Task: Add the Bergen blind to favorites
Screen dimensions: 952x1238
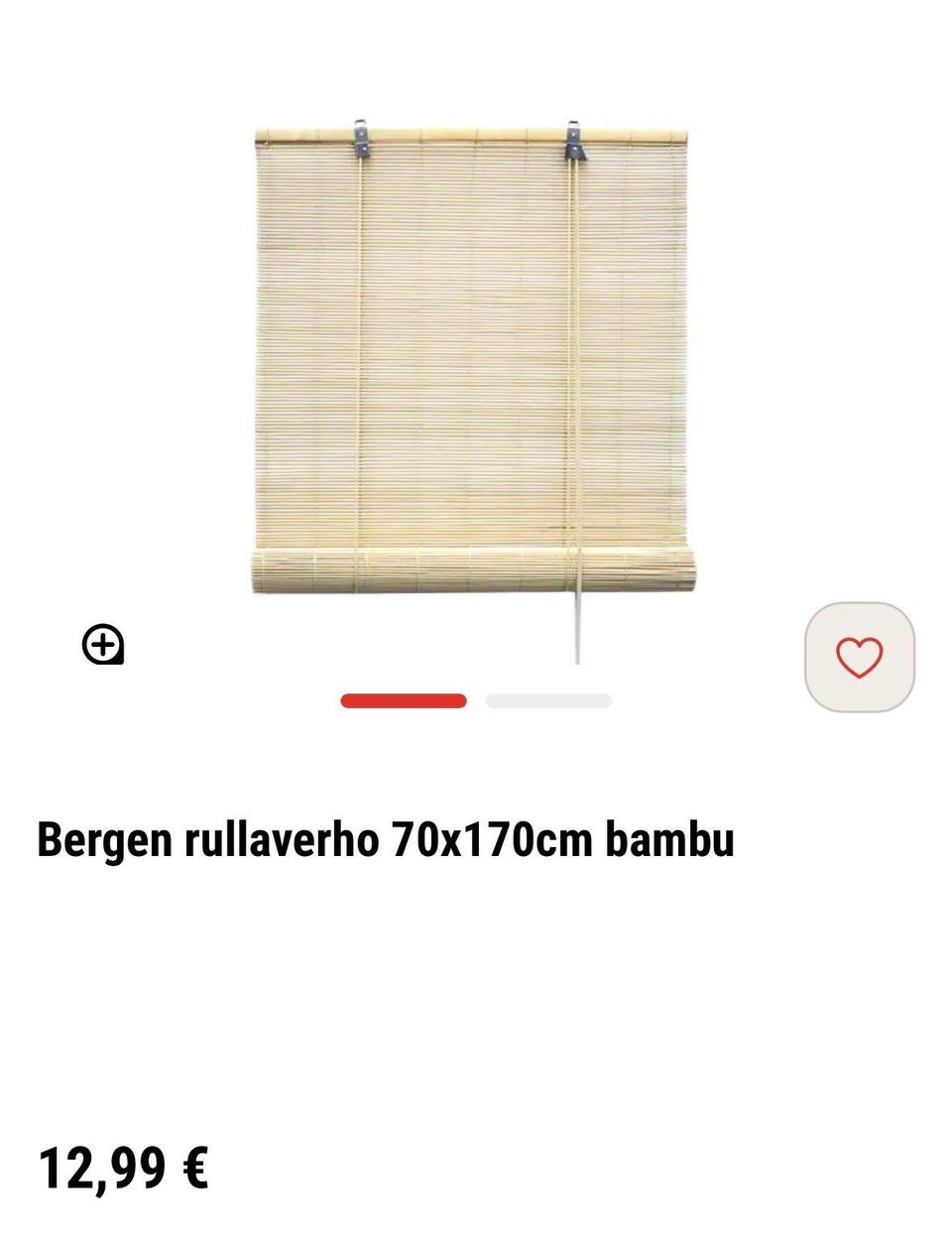Action: click(859, 657)
